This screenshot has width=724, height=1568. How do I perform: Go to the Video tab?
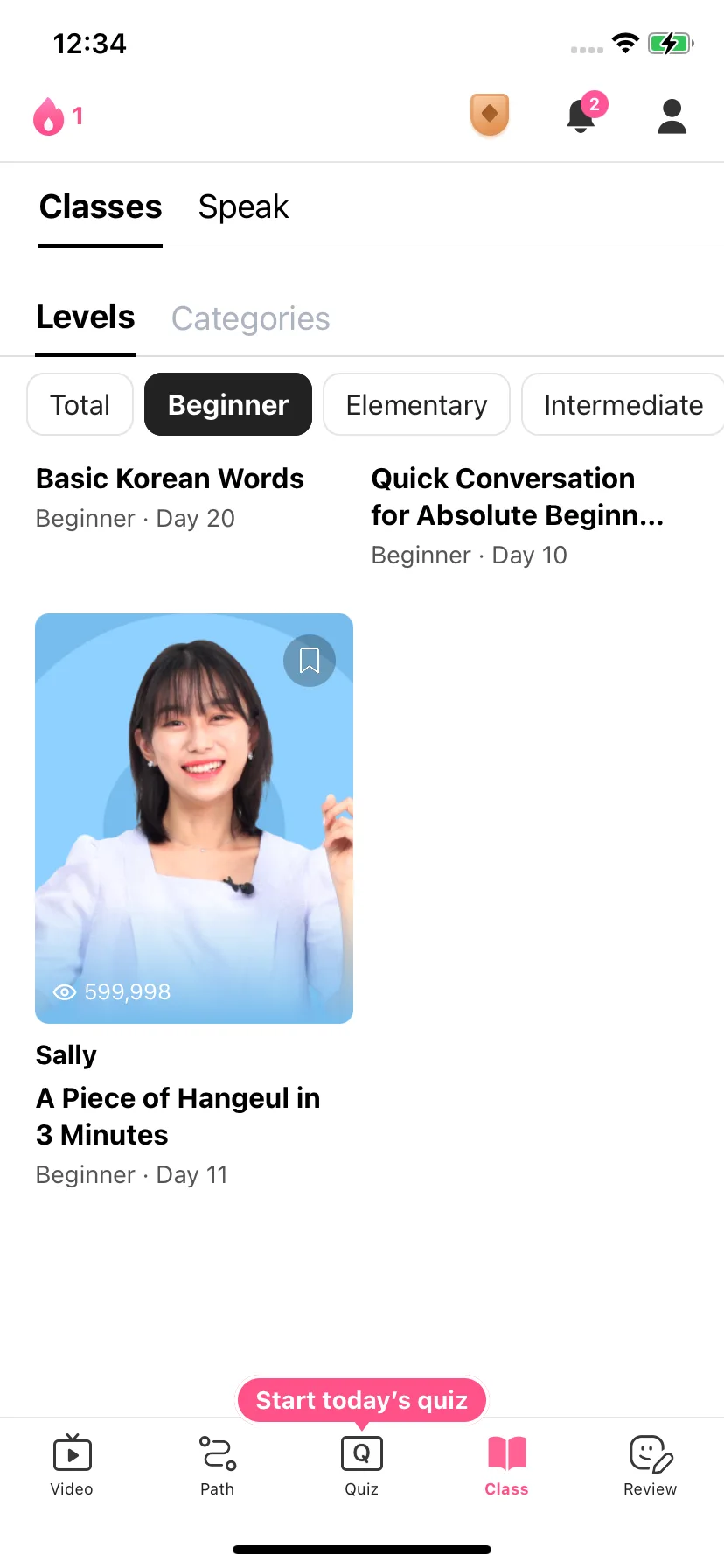click(x=72, y=1465)
